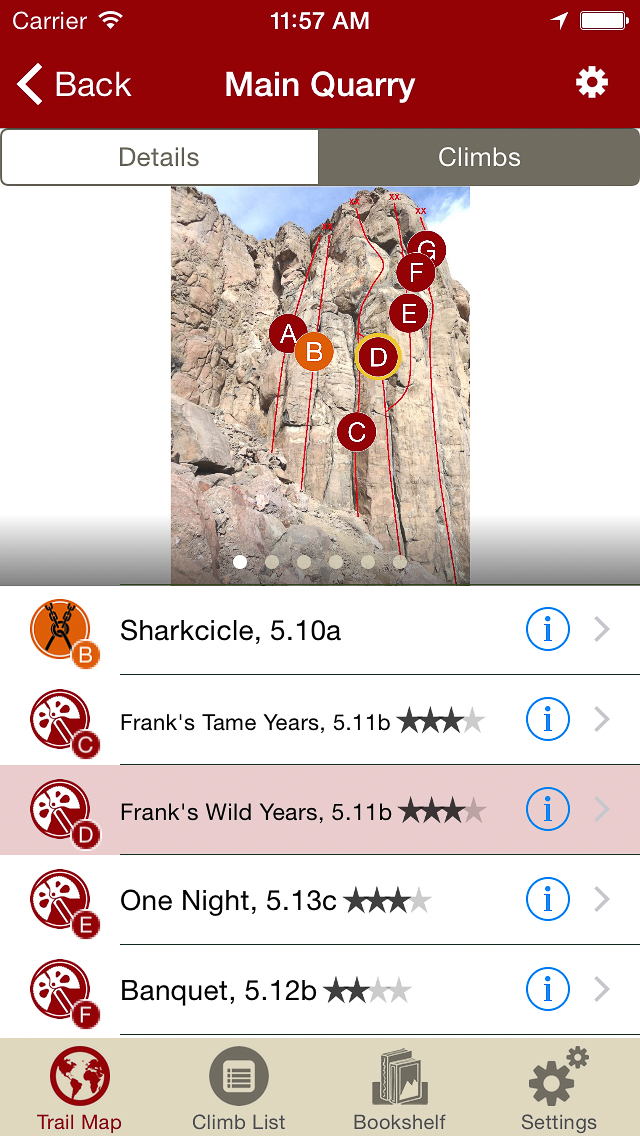Select the Climbs segment

[479, 157]
